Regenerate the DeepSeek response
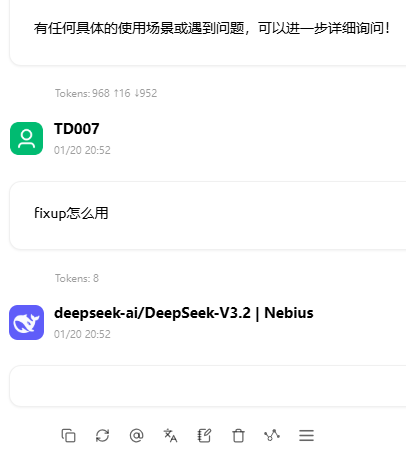 pyautogui.click(x=102, y=435)
